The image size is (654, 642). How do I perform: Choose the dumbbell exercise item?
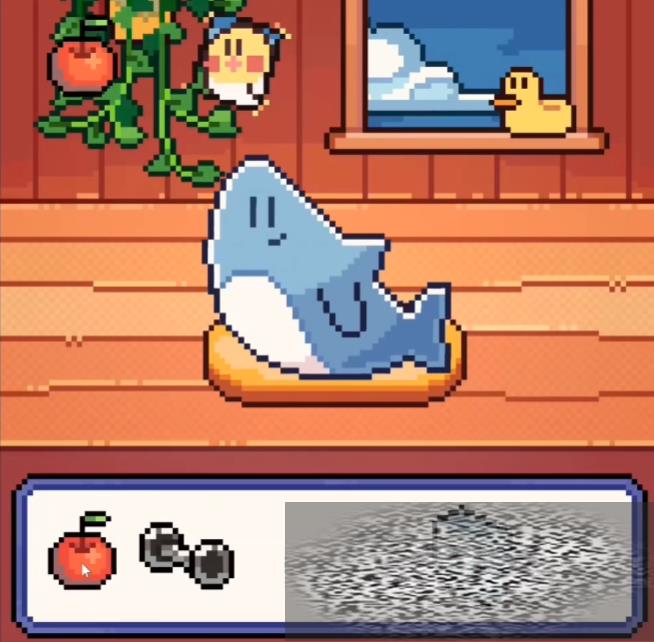click(x=187, y=553)
